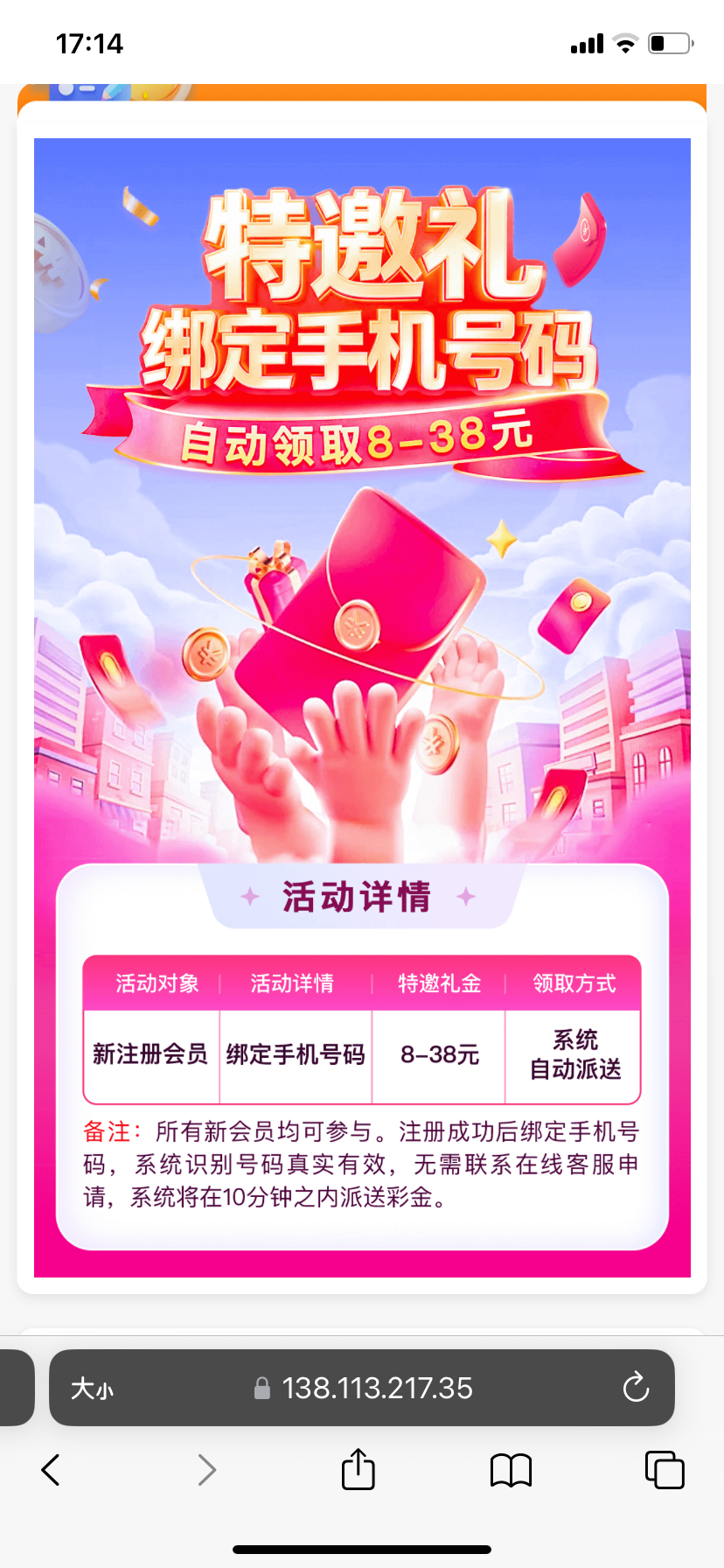This screenshot has height=1568, width=724.
Task: Show all open tabs
Action: (x=665, y=1470)
